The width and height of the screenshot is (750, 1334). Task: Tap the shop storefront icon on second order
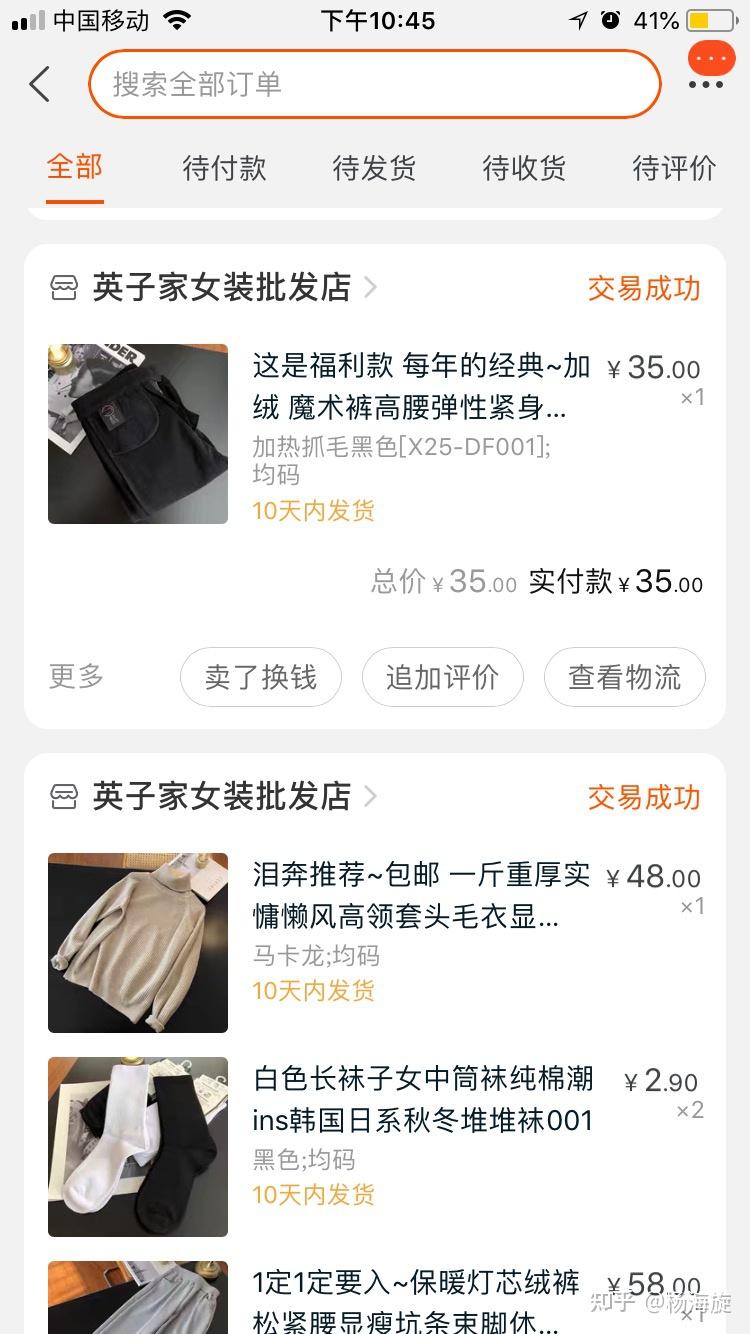tap(64, 797)
